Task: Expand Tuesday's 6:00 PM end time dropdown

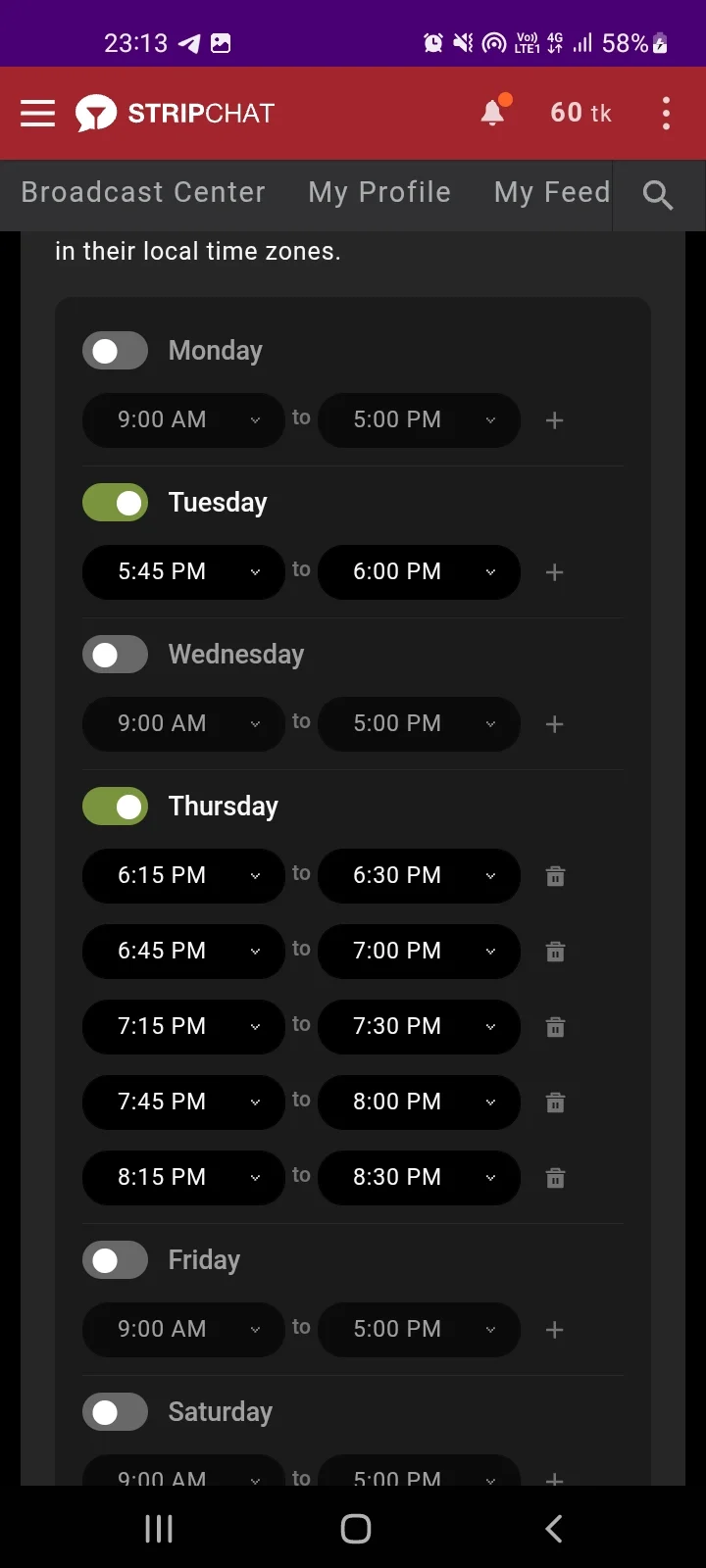Action: tap(420, 572)
